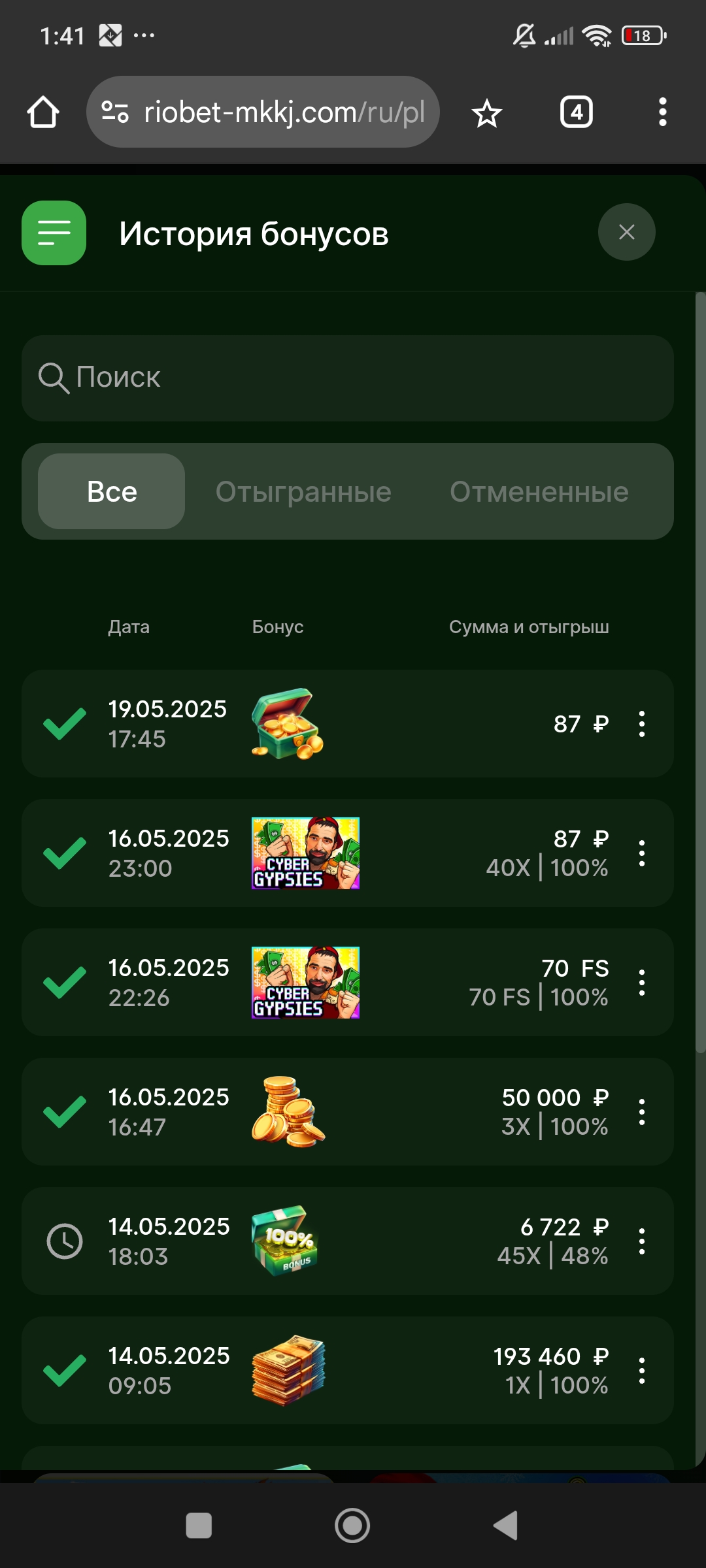Switch to the Отмененные tab
Image resolution: width=706 pixels, height=1568 pixels.
point(539,492)
